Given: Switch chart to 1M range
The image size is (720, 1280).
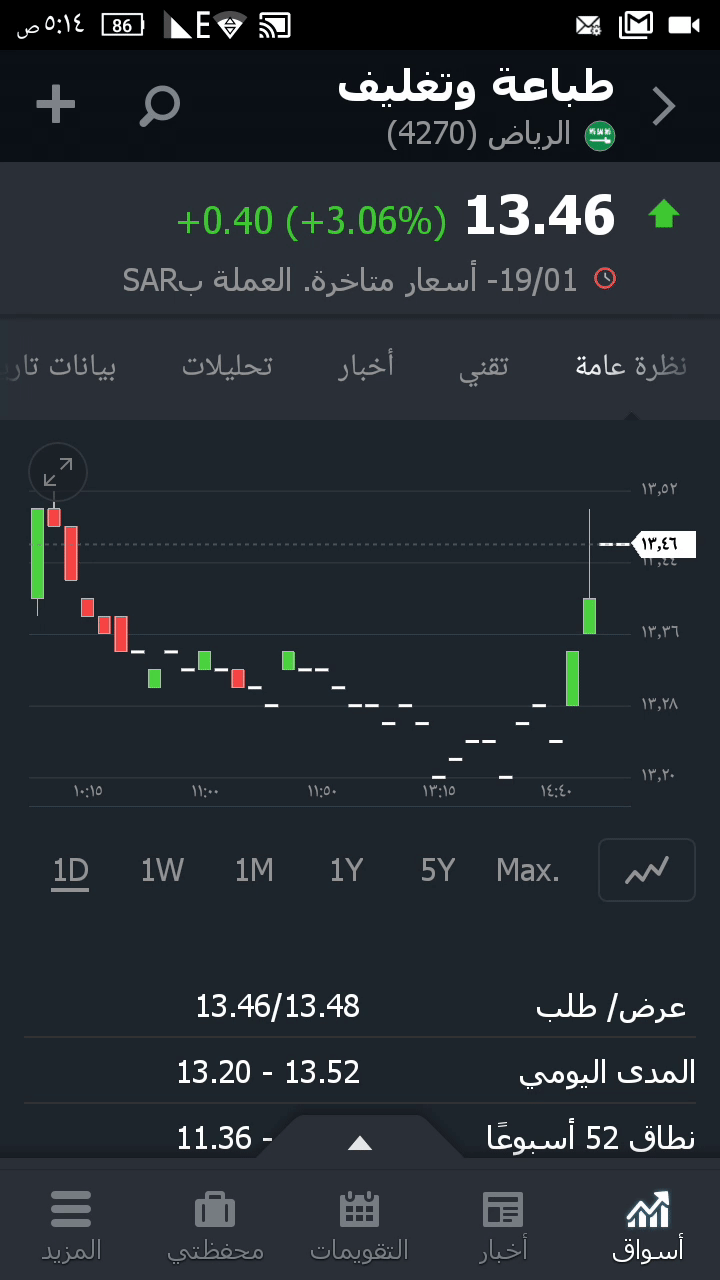Looking at the screenshot, I should (254, 871).
